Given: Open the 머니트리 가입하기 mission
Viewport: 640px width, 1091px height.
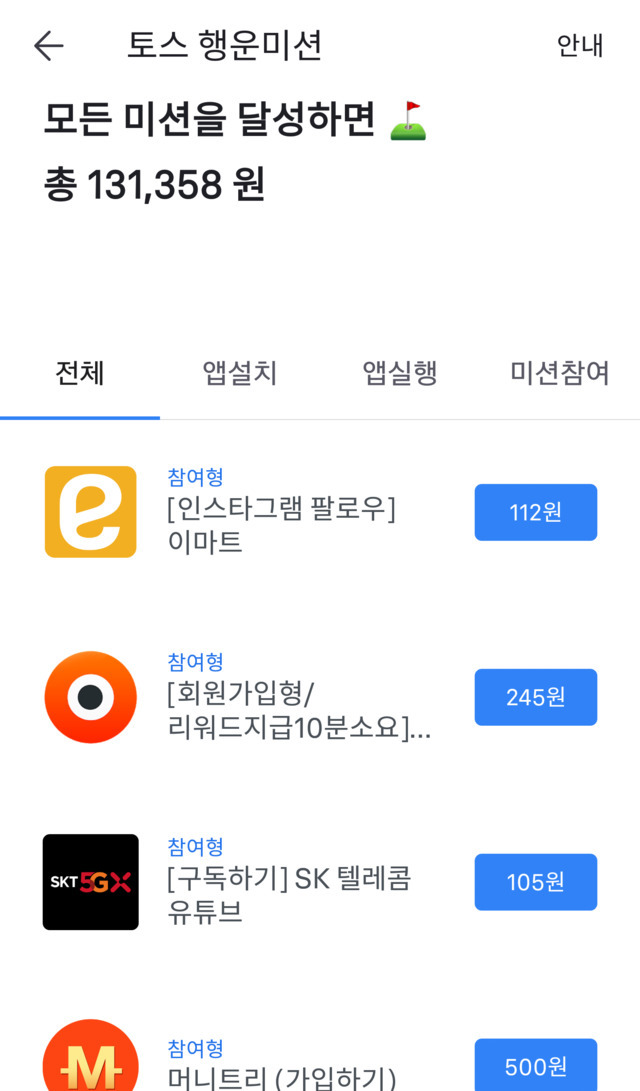Looking at the screenshot, I should pos(282,1077).
